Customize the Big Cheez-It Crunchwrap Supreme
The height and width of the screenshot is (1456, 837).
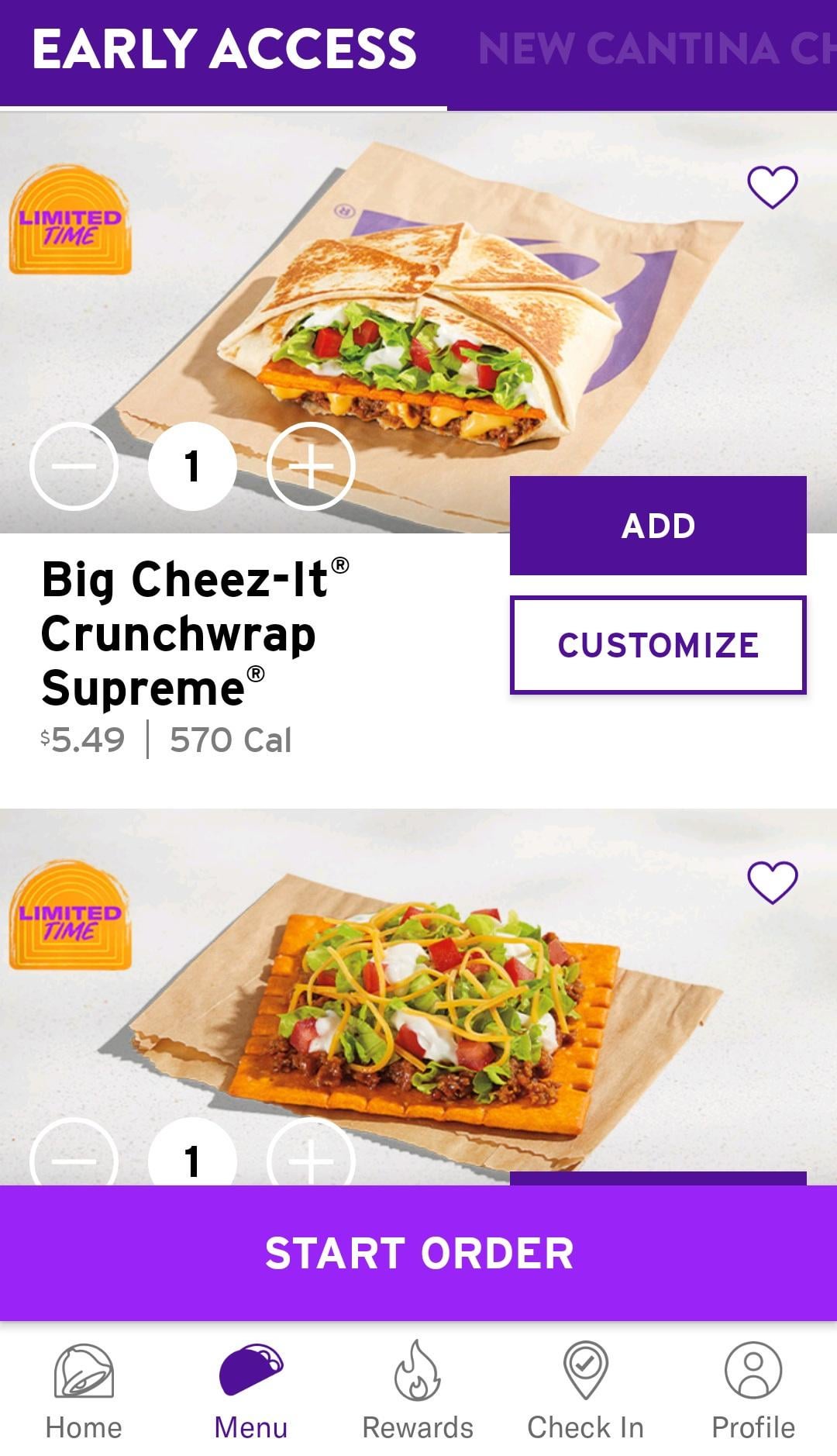click(658, 645)
